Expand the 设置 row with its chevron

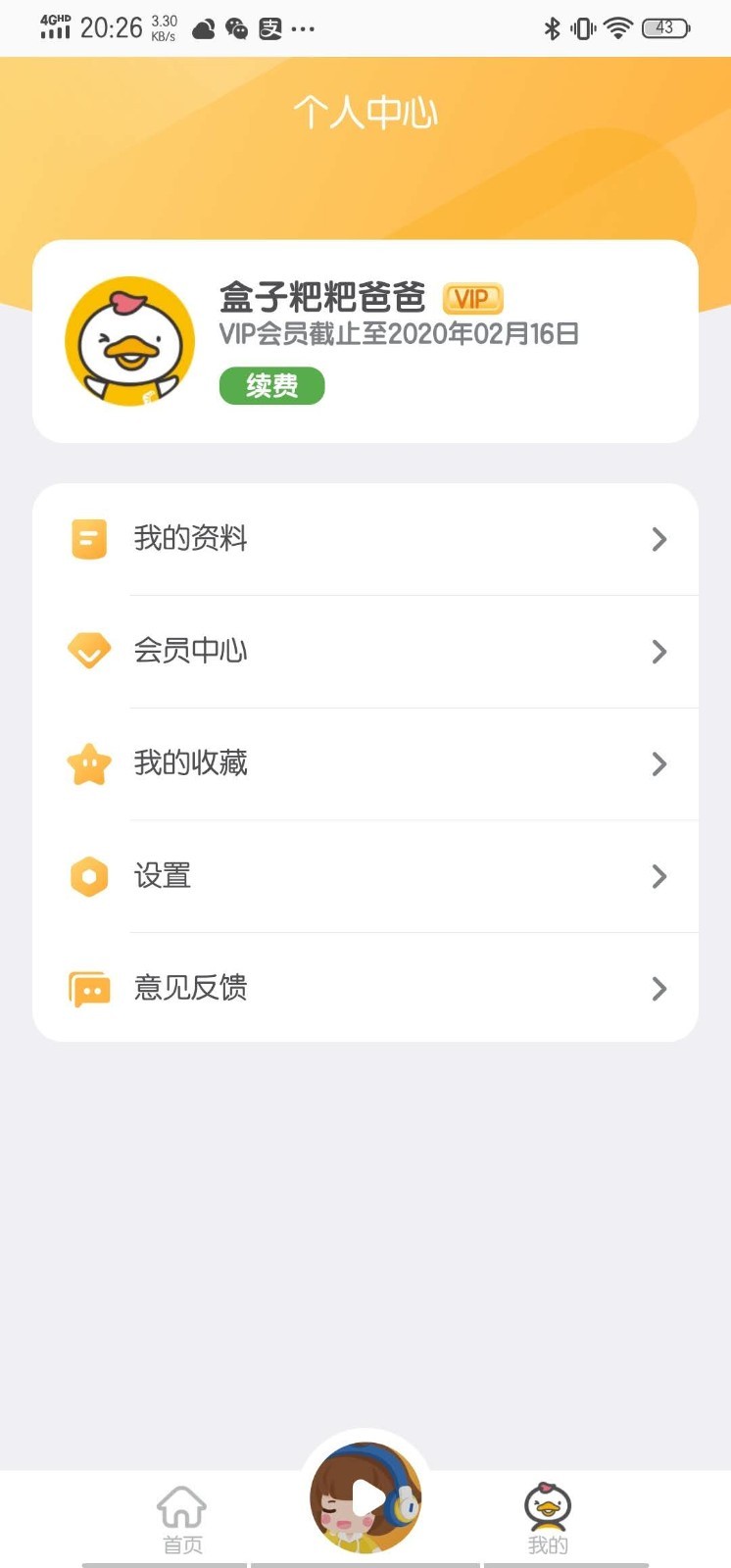[658, 876]
